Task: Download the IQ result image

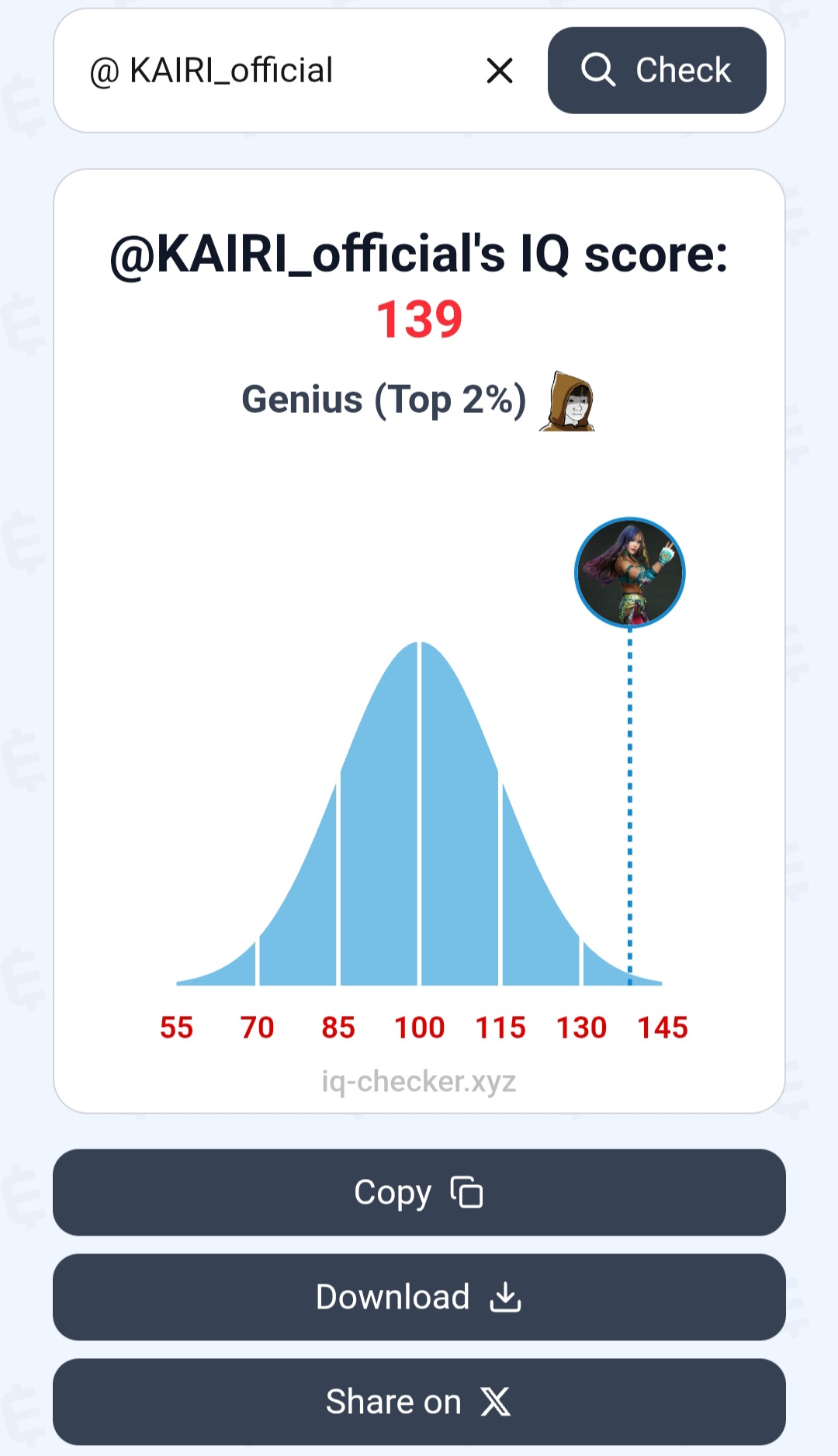Action: tap(419, 1297)
